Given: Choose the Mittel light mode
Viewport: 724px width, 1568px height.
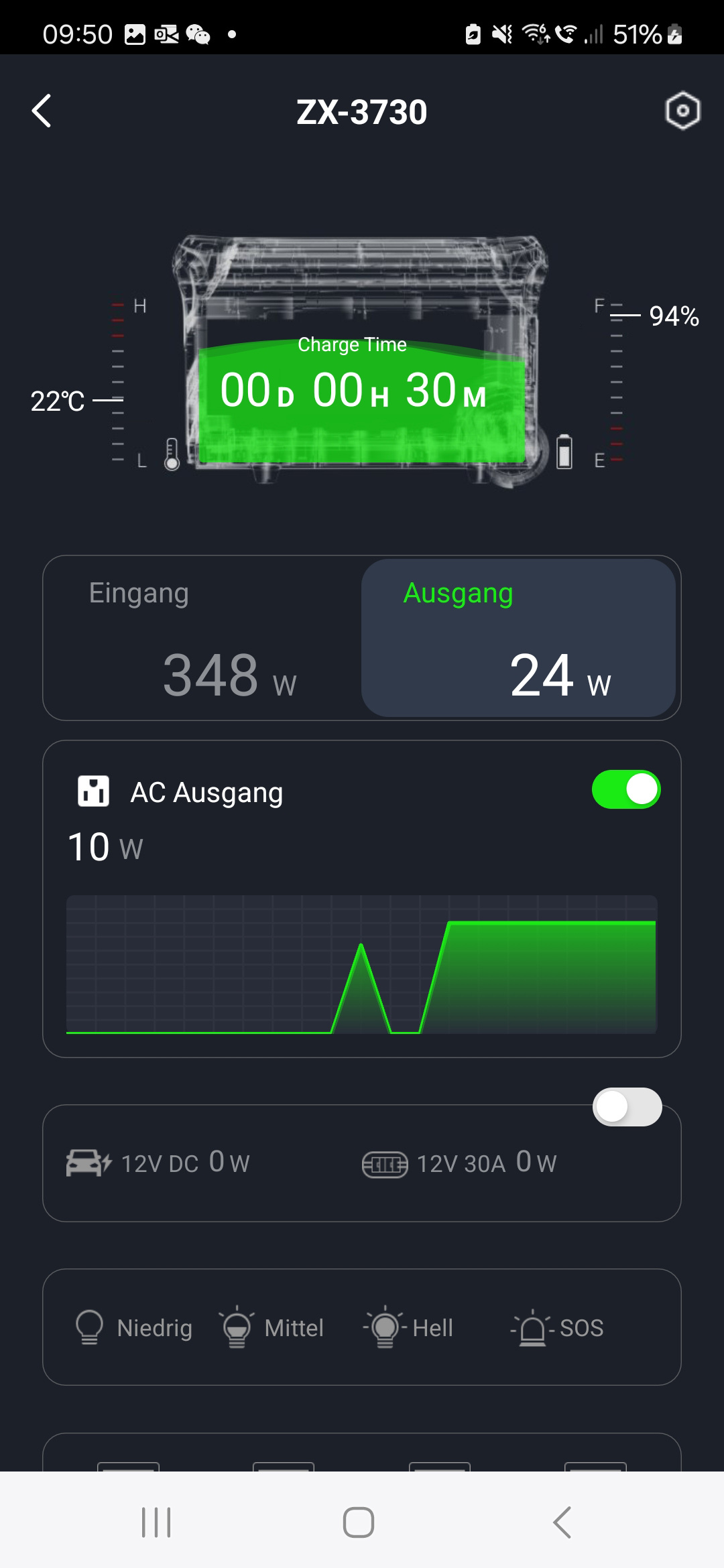Looking at the screenshot, I should pyautogui.click(x=272, y=1328).
